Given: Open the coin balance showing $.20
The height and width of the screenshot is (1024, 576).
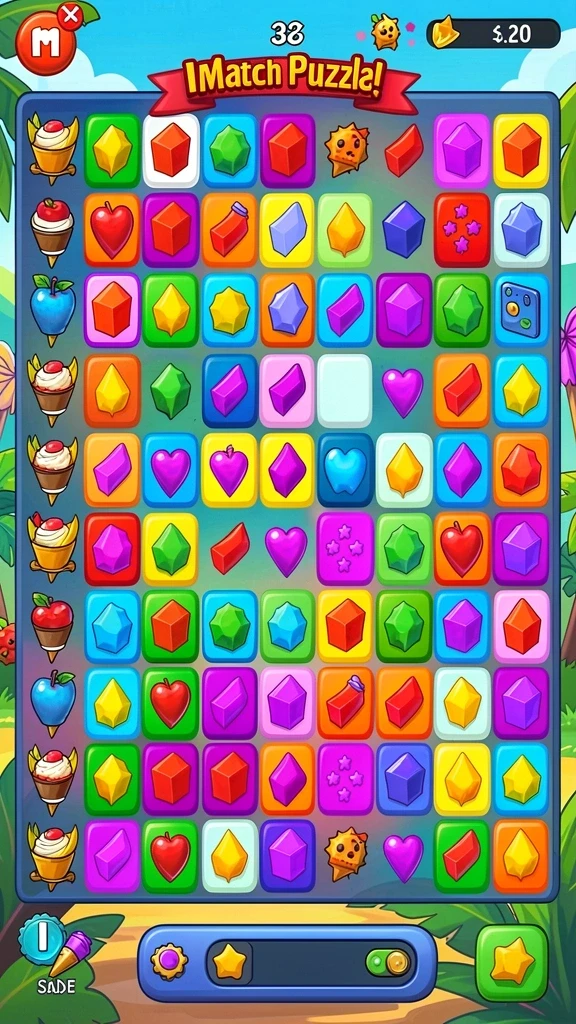Looking at the screenshot, I should click(493, 33).
